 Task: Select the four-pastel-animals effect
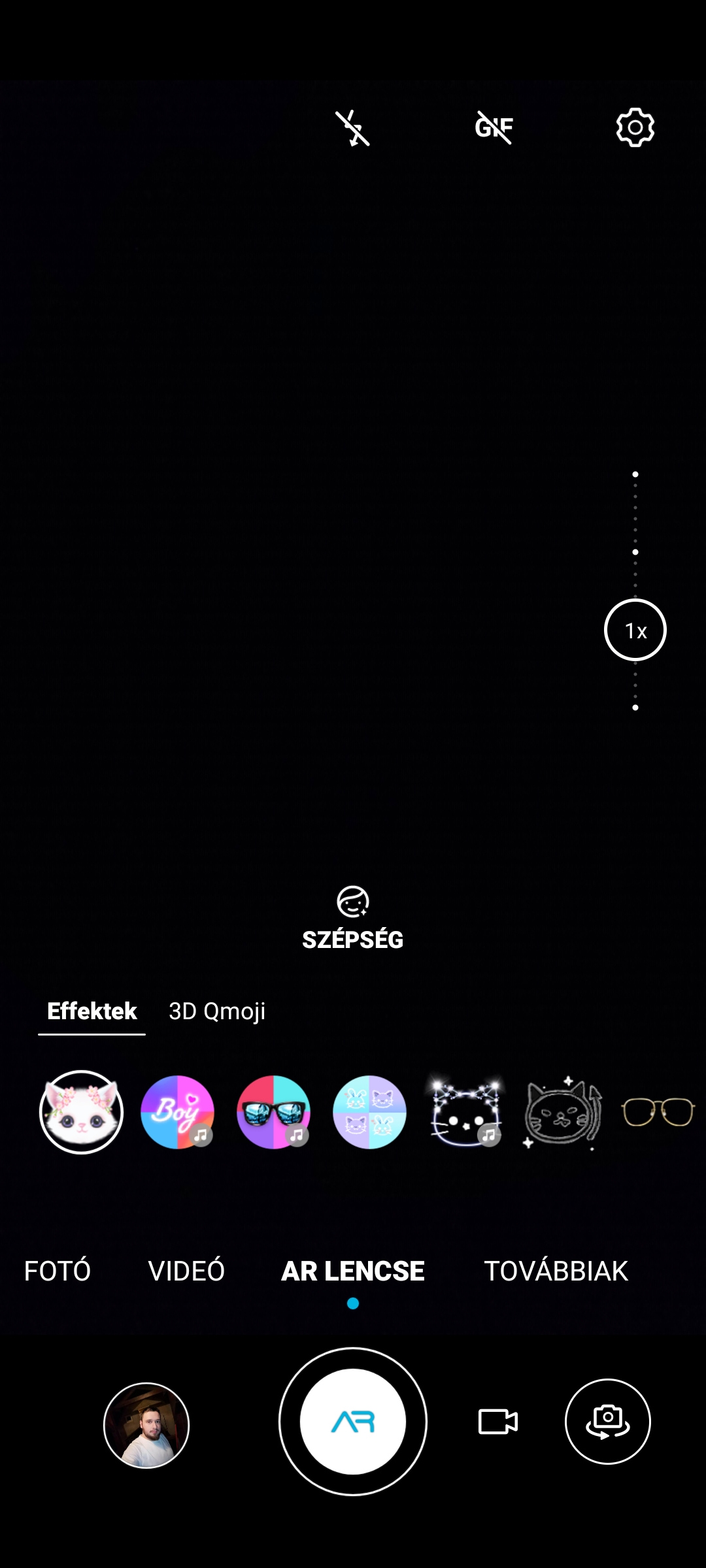tap(369, 1112)
